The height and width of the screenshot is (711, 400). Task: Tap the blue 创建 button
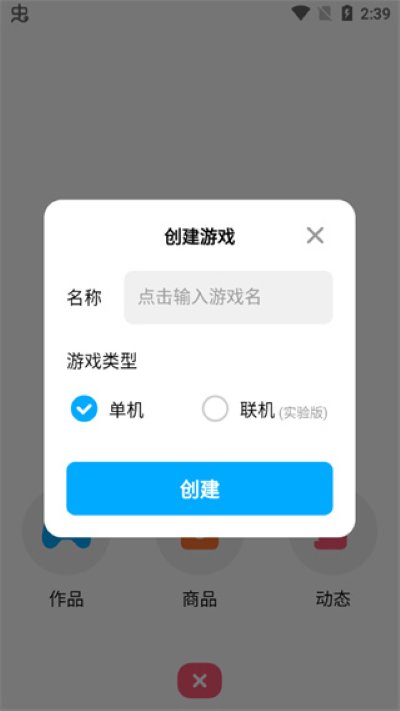pyautogui.click(x=200, y=488)
